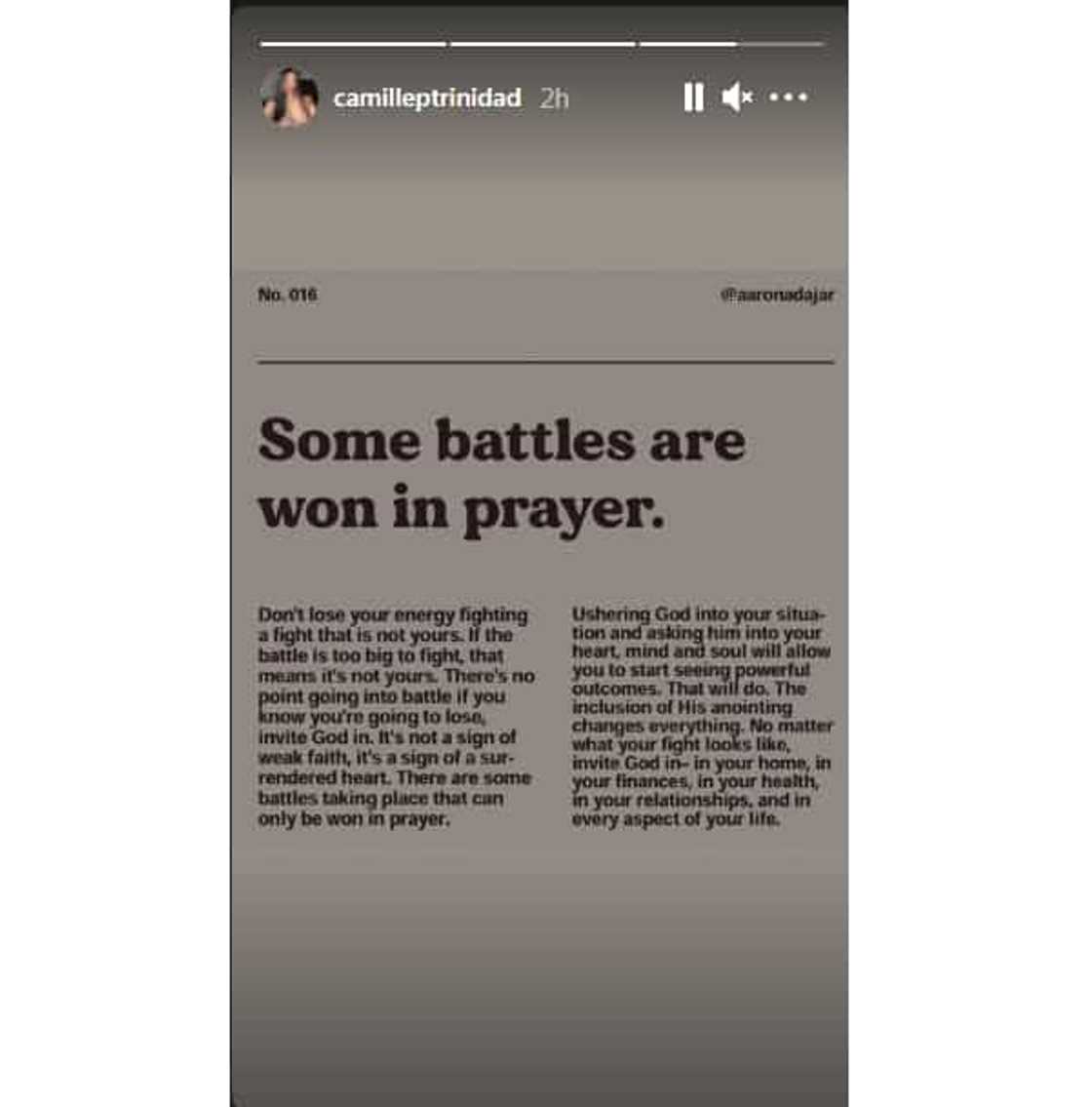Pause the story playback

point(693,98)
